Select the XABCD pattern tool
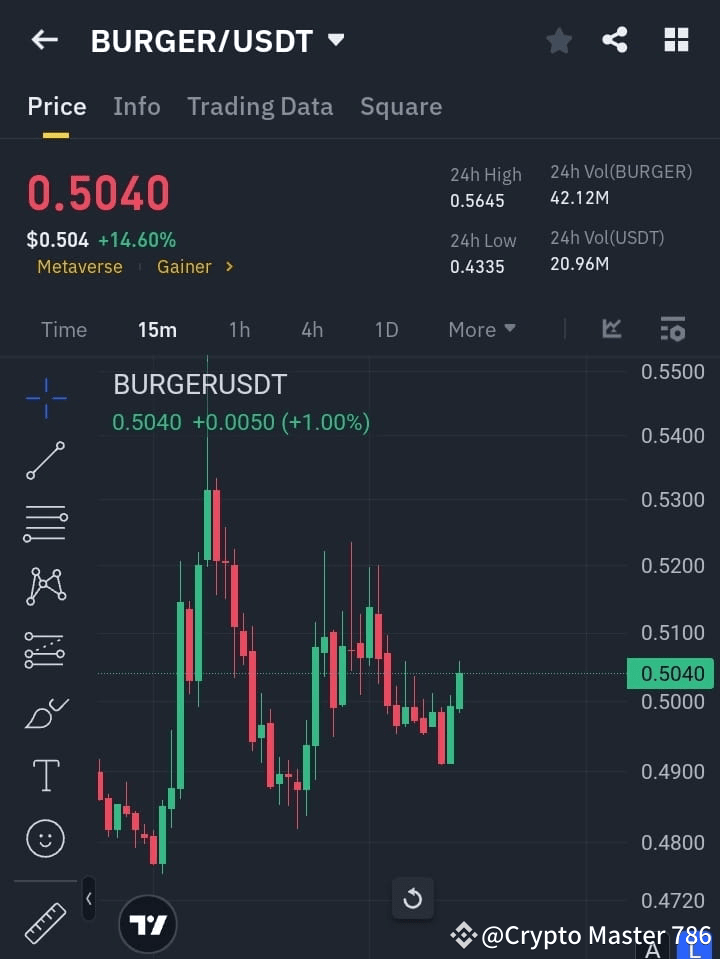The image size is (720, 959). tap(45, 587)
